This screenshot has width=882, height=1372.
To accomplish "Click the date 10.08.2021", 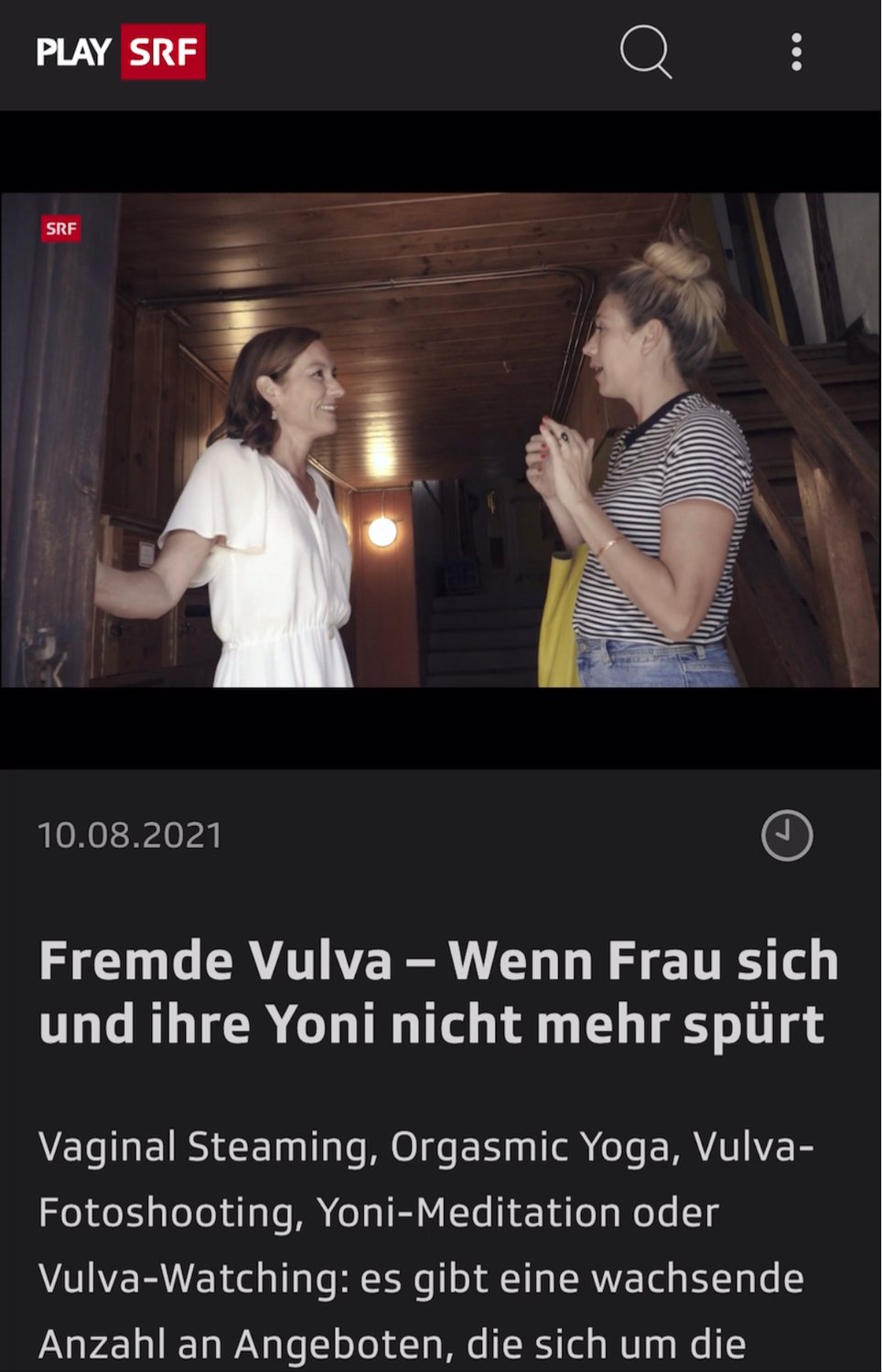I will pos(129,833).
